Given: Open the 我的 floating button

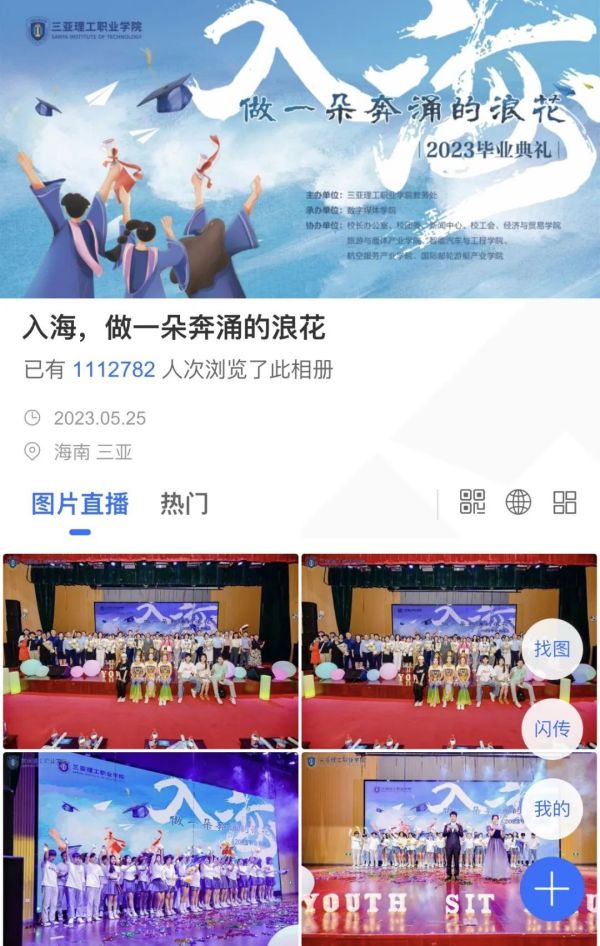Looking at the screenshot, I should tap(551, 808).
